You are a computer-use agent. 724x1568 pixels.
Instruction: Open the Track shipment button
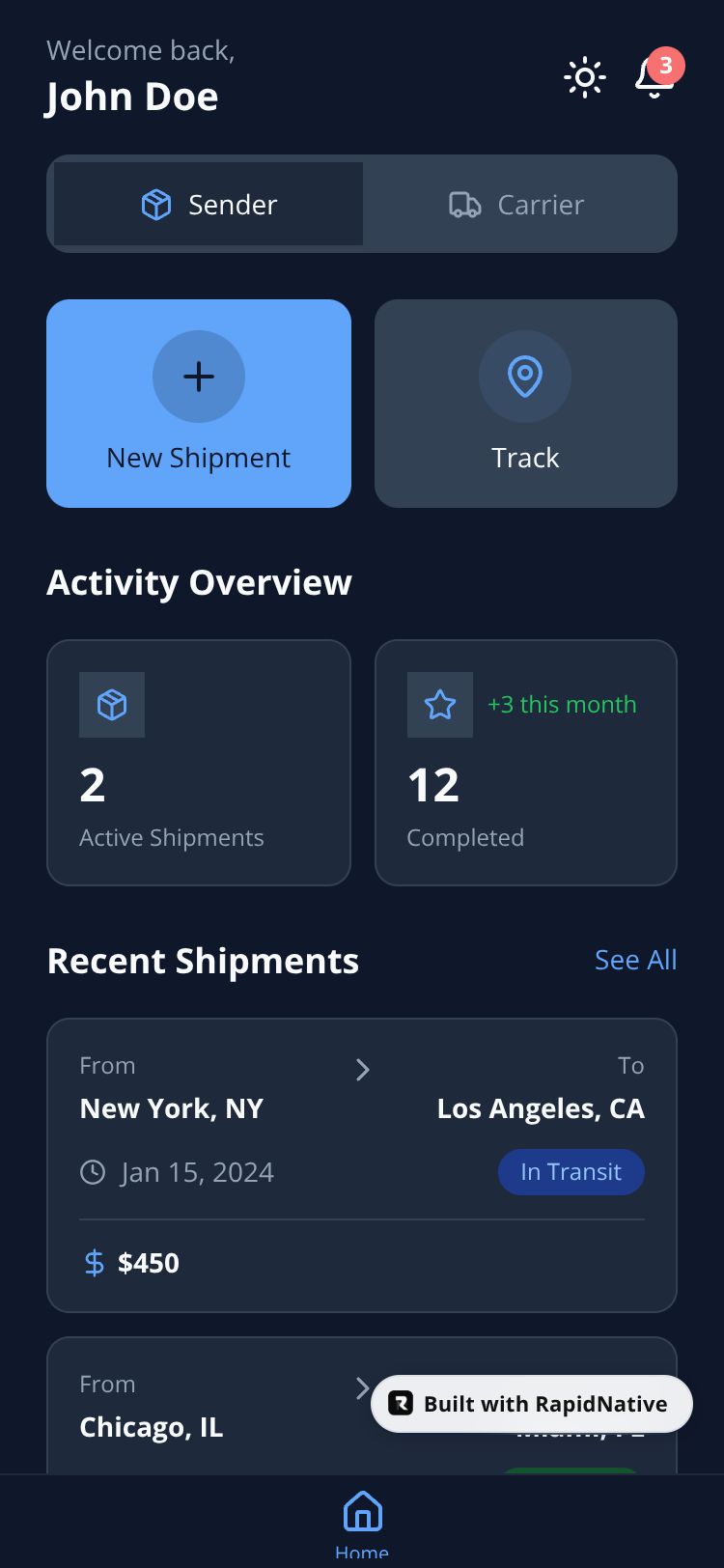coord(525,404)
